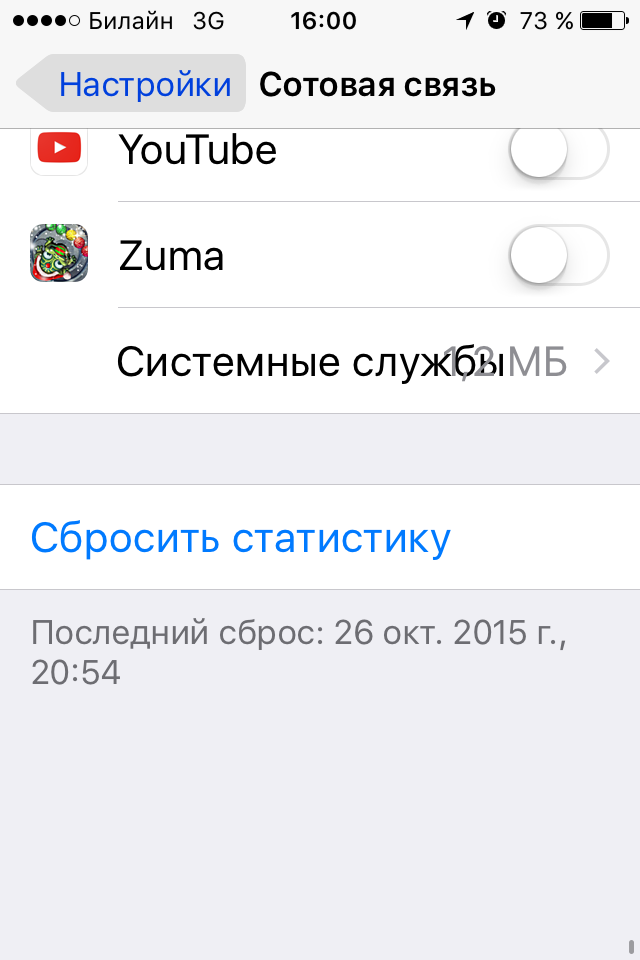Enable cellular data for YouTube
This screenshot has height=960, width=640.
pyautogui.click(x=558, y=152)
